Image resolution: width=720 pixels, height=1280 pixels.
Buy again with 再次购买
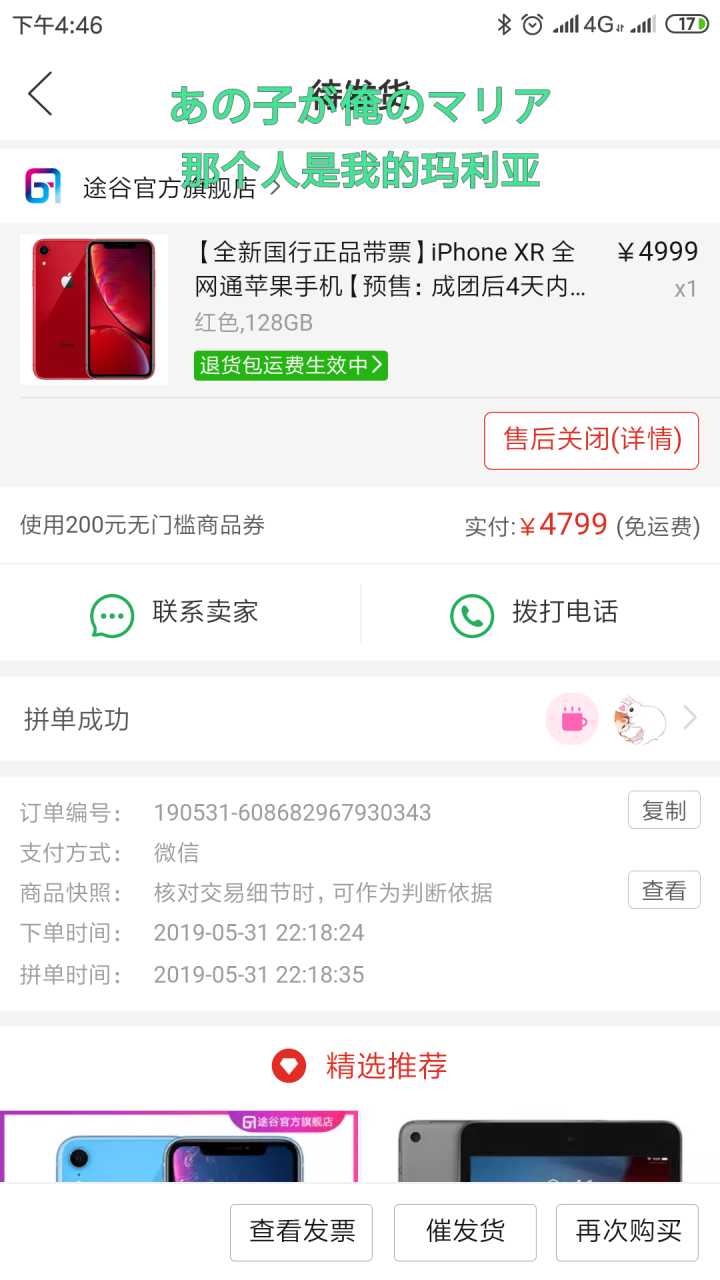(627, 1232)
